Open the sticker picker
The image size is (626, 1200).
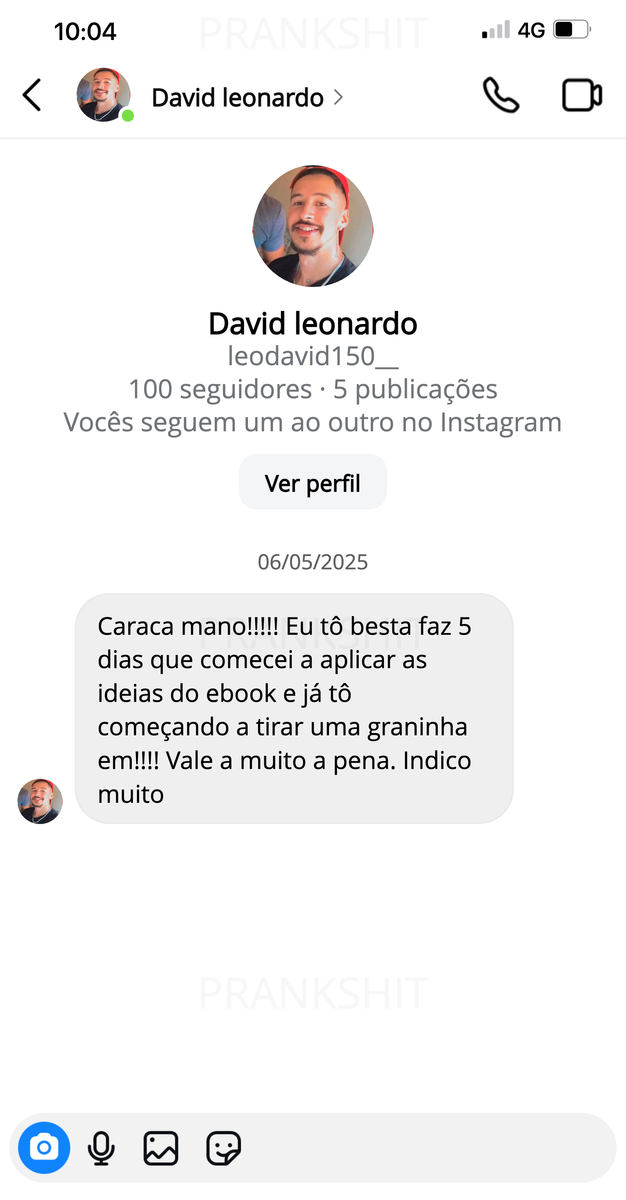pos(223,1147)
